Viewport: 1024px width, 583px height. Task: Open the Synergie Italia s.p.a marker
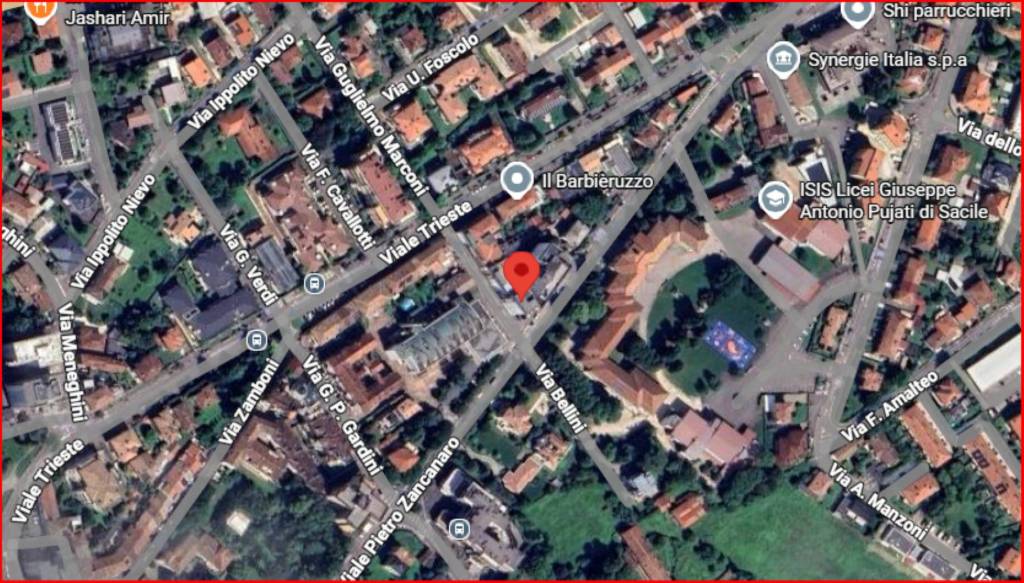coord(783,59)
